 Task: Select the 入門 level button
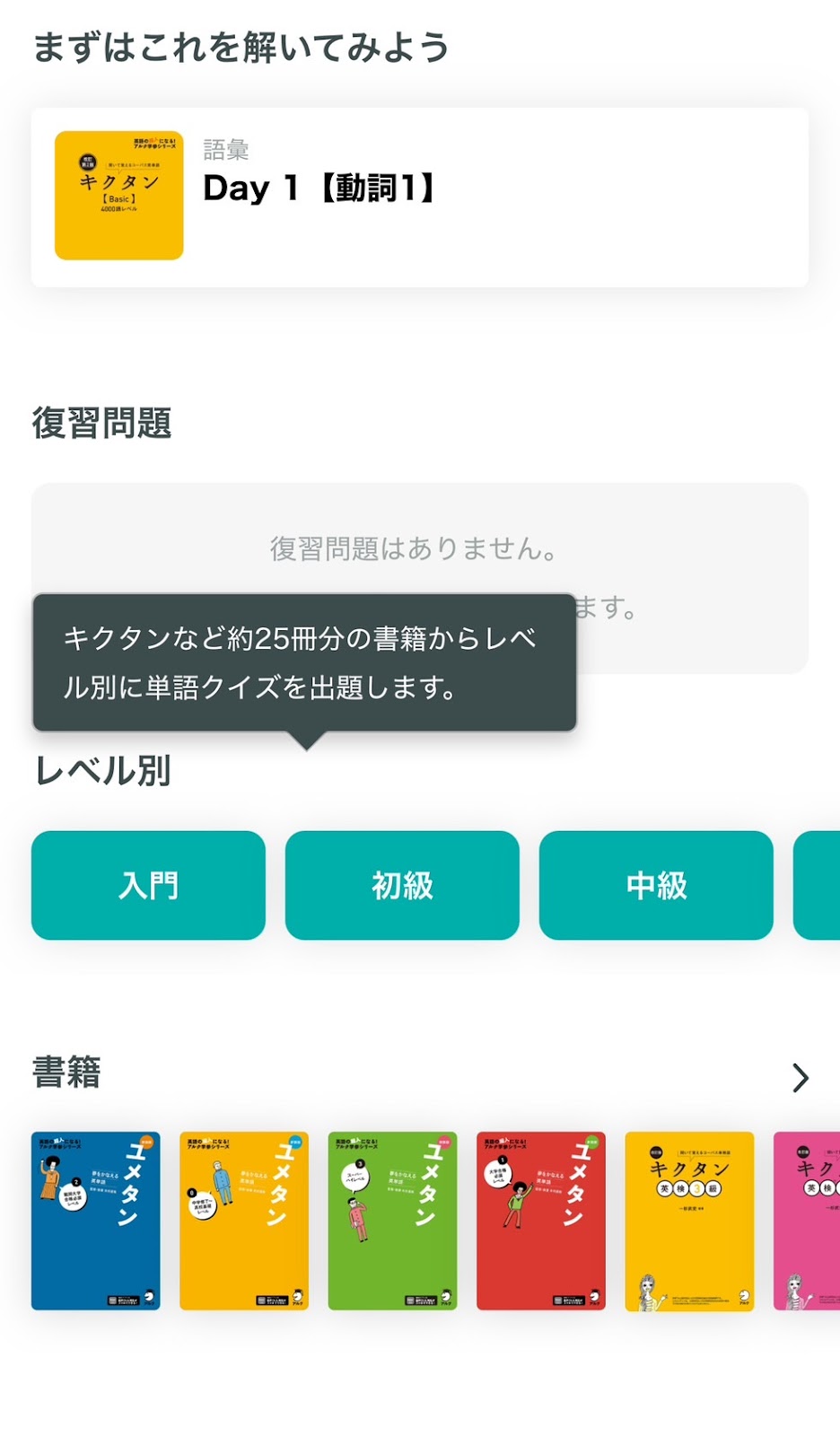(148, 885)
